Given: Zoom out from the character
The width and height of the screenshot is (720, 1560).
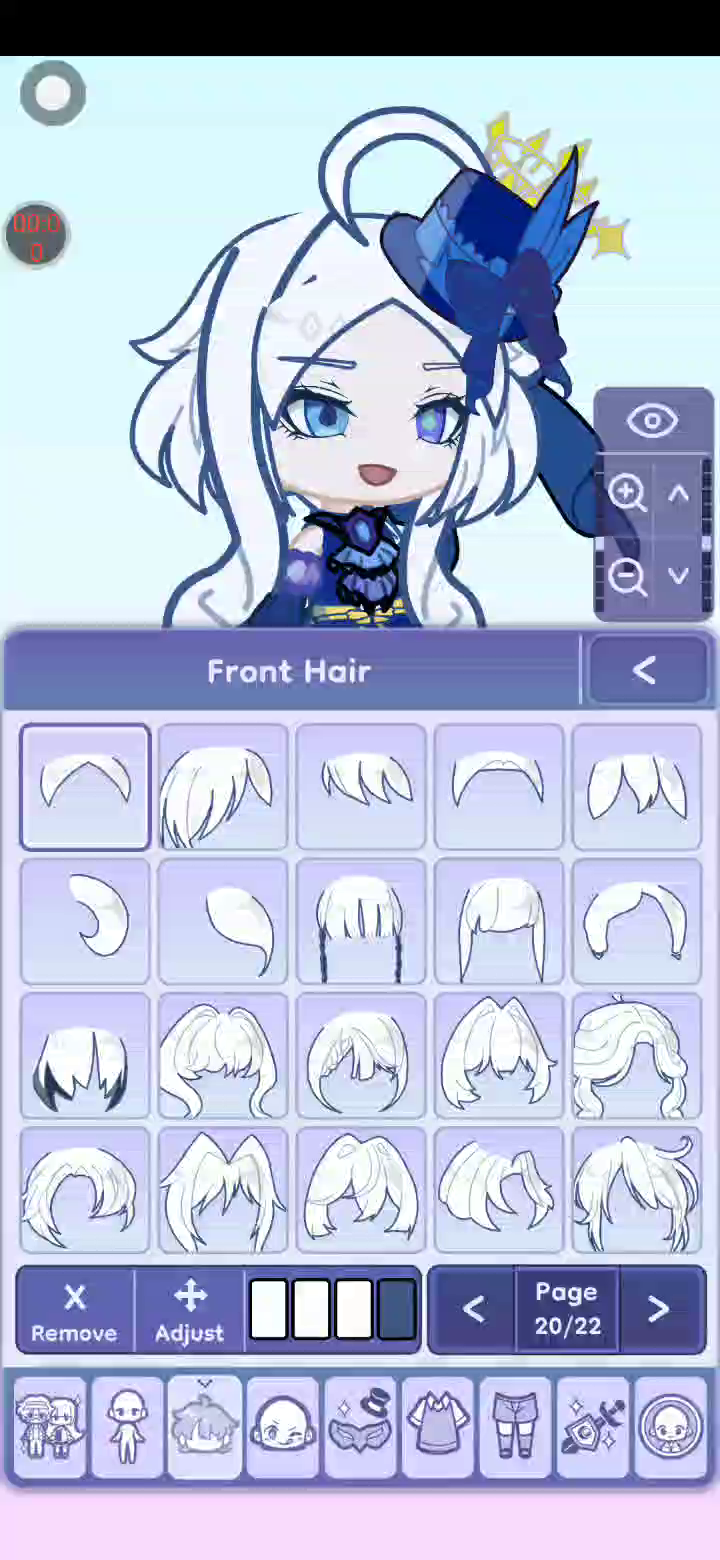Looking at the screenshot, I should (627, 576).
